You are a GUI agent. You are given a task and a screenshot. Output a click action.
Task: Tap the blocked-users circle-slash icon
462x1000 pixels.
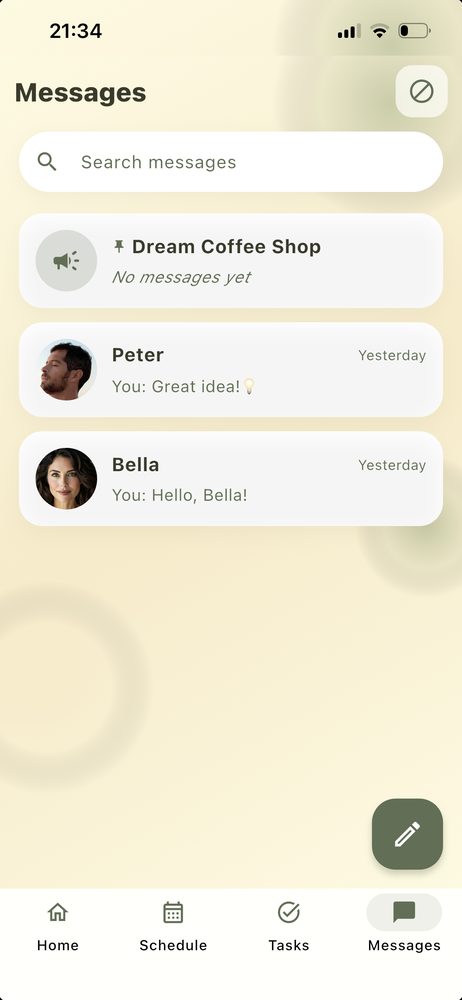coord(421,91)
